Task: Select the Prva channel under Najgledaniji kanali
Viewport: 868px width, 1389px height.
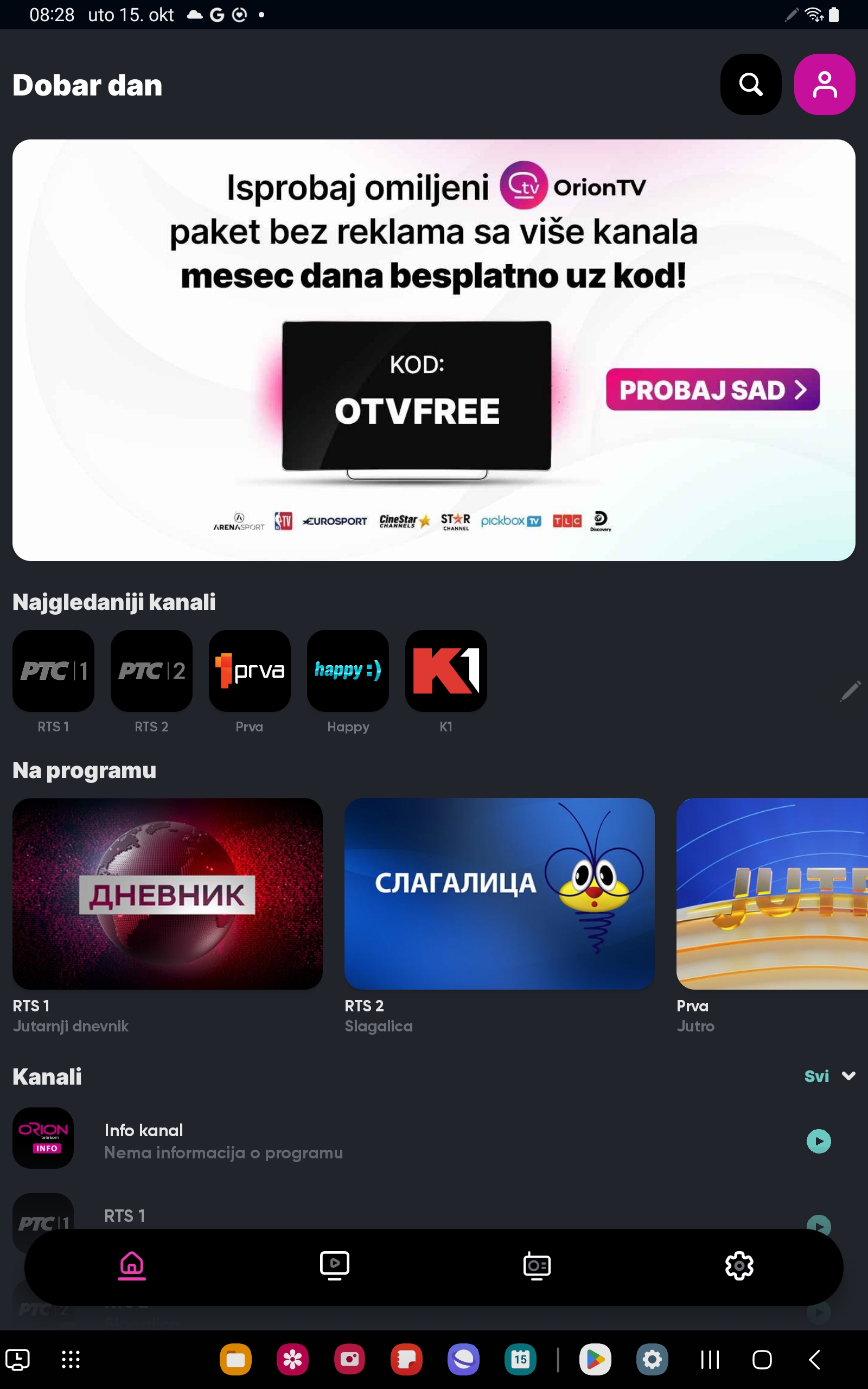Action: (250, 671)
